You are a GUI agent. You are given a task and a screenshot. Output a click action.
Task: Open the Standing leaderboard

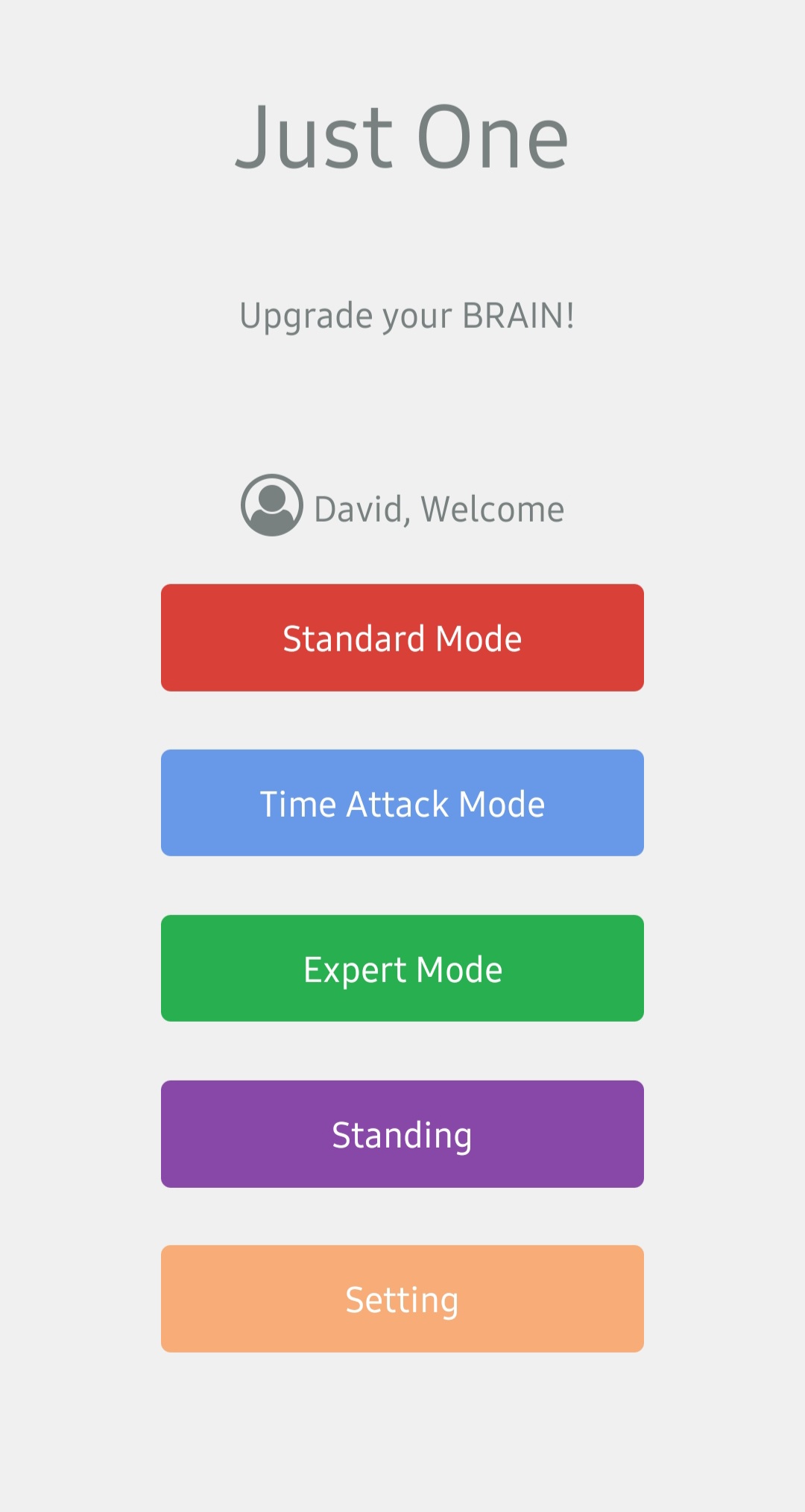(402, 1134)
